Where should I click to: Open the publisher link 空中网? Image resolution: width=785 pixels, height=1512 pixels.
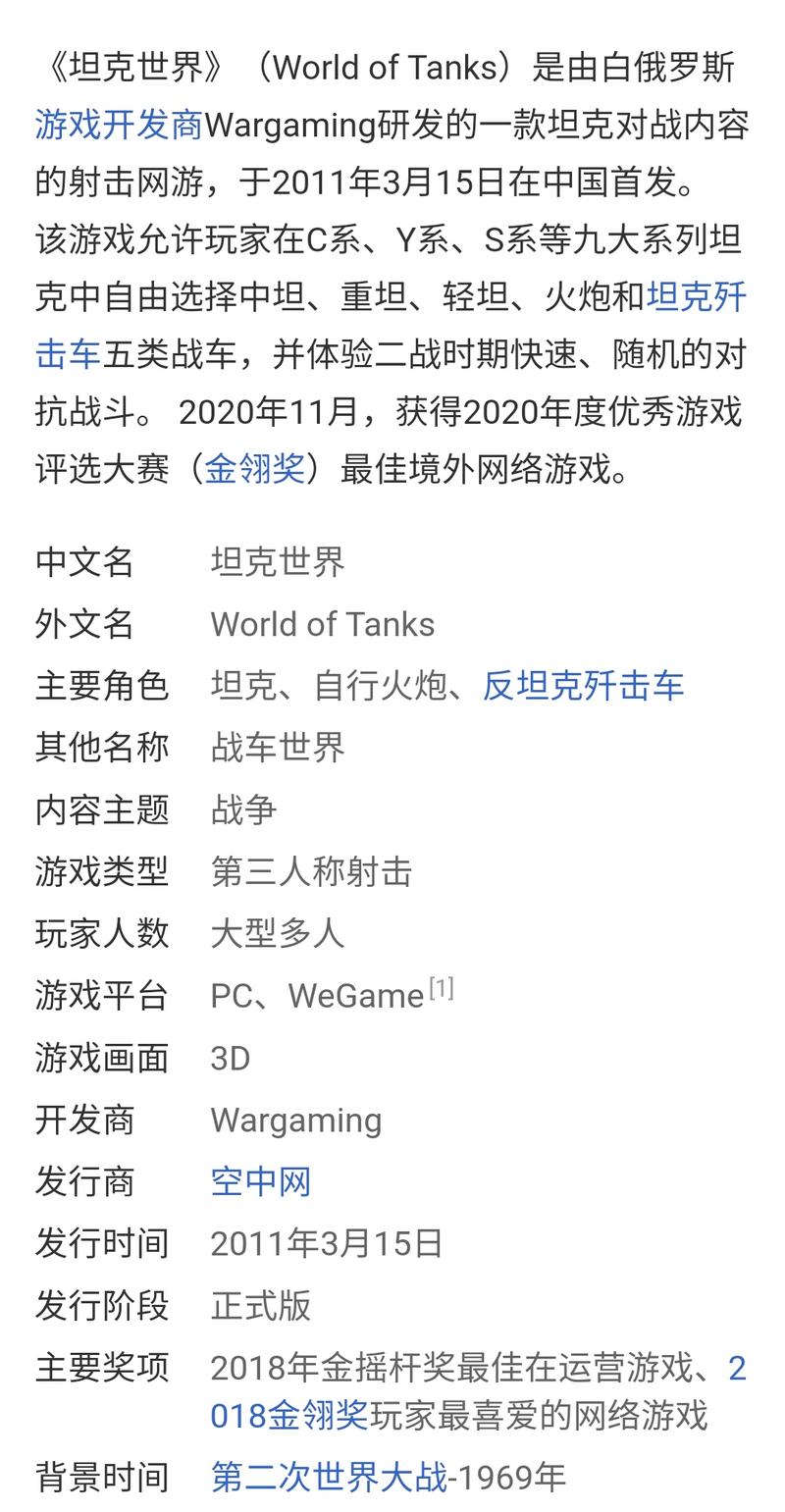coord(260,1181)
